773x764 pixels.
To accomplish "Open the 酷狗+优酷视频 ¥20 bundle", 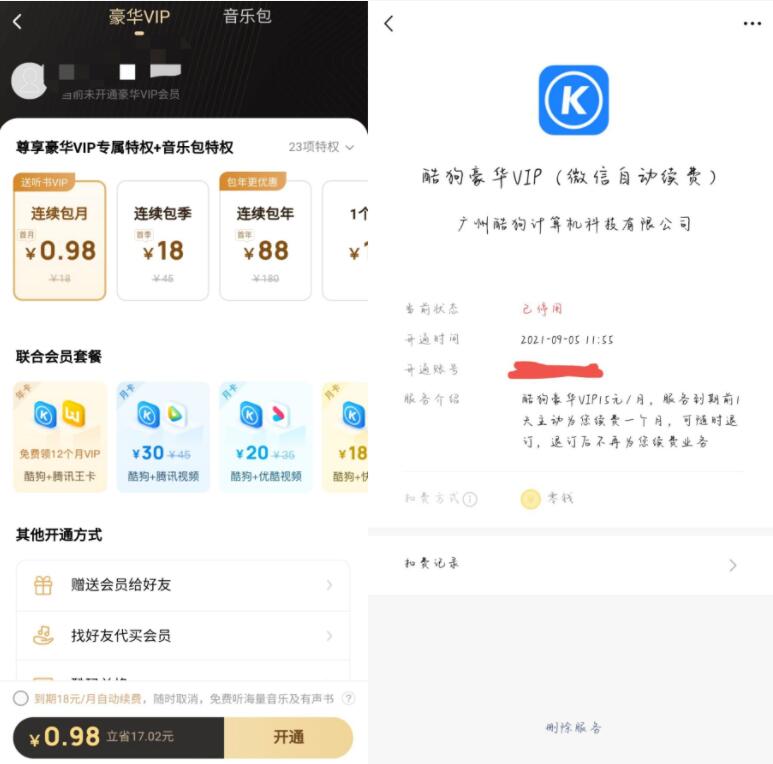I will [x=265, y=436].
